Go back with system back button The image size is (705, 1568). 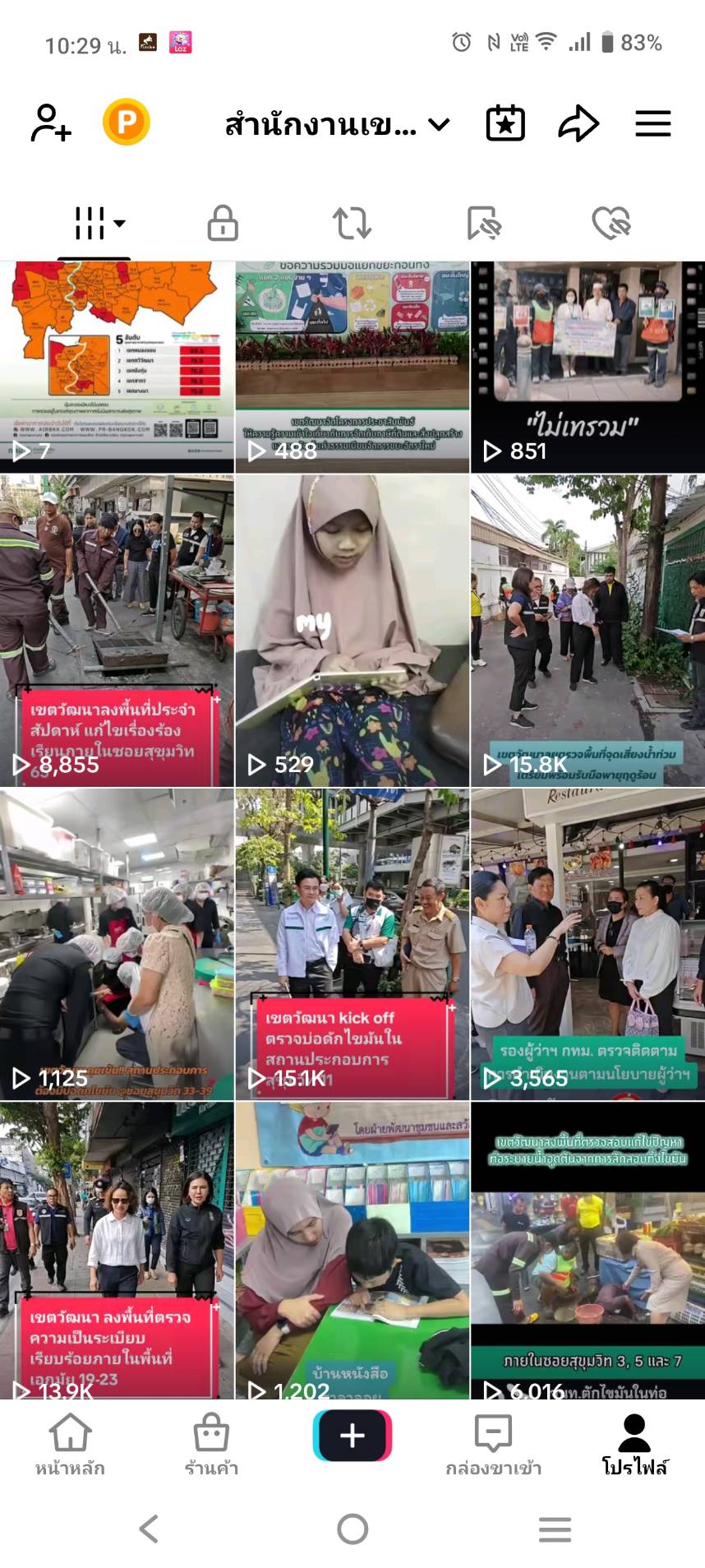[x=149, y=1529]
